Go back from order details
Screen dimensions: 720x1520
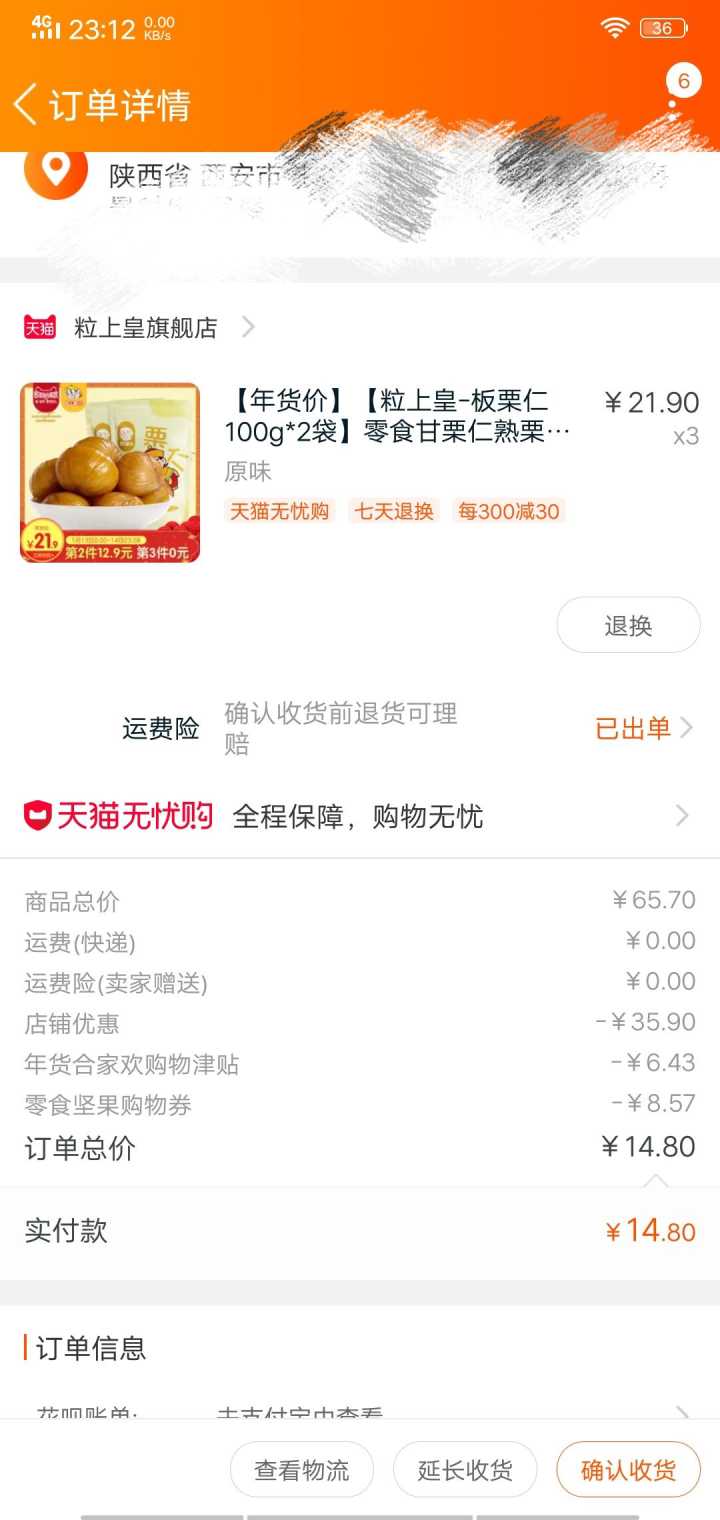(26, 104)
